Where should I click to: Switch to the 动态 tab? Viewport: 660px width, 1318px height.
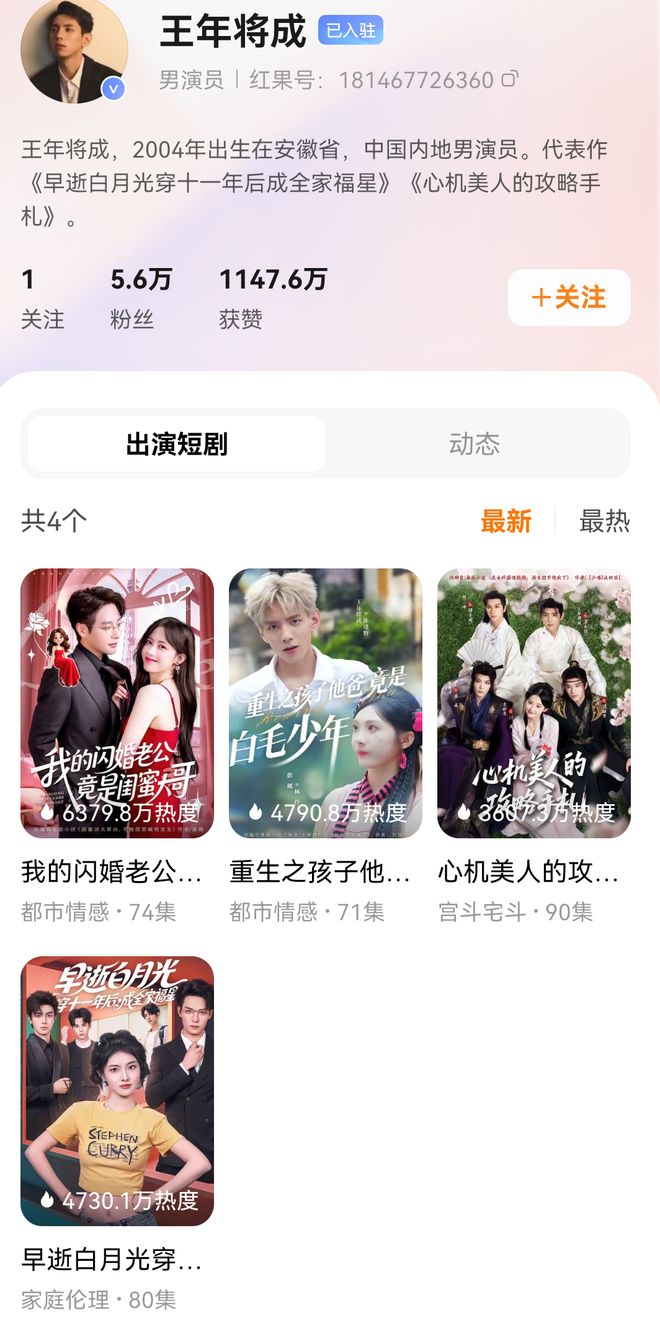click(x=474, y=444)
